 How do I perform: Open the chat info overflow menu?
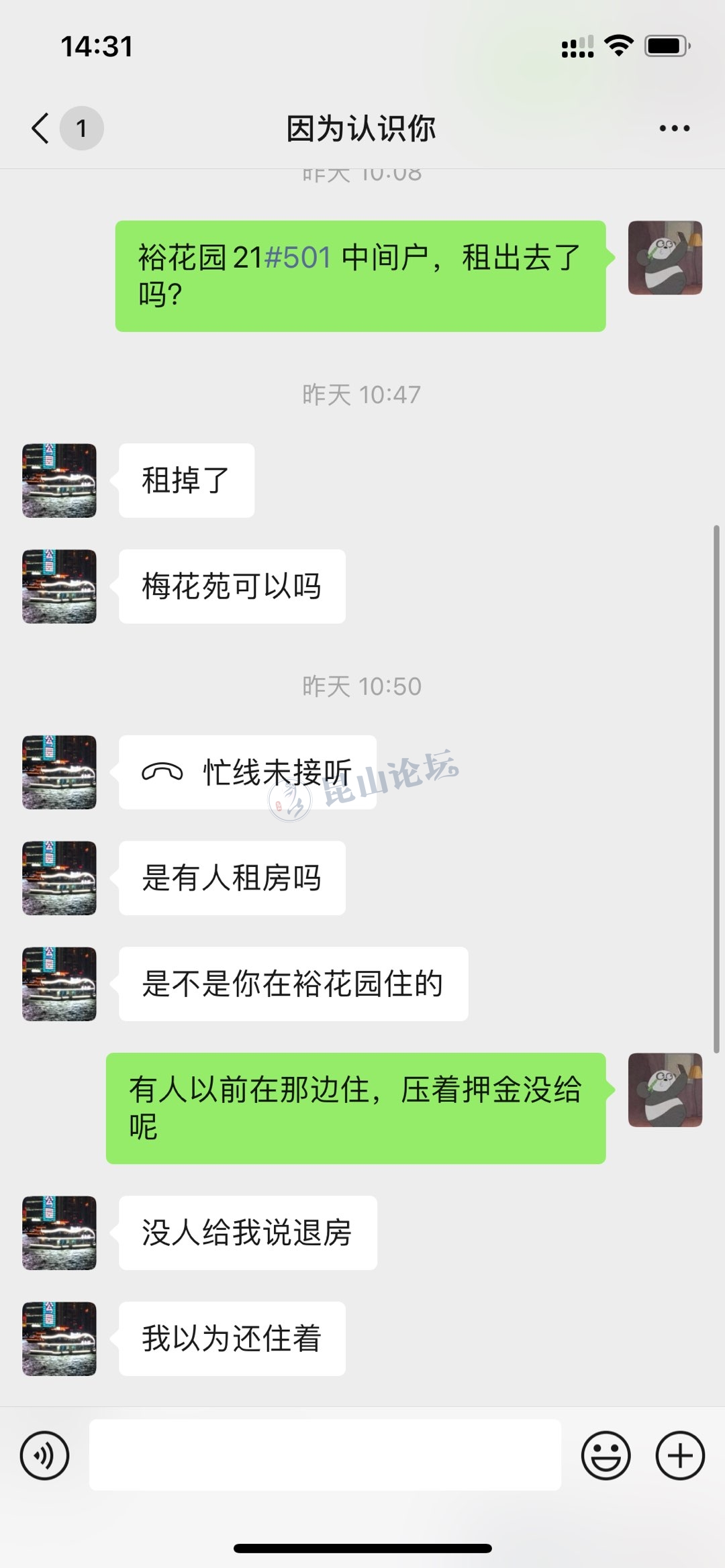pos(674,128)
